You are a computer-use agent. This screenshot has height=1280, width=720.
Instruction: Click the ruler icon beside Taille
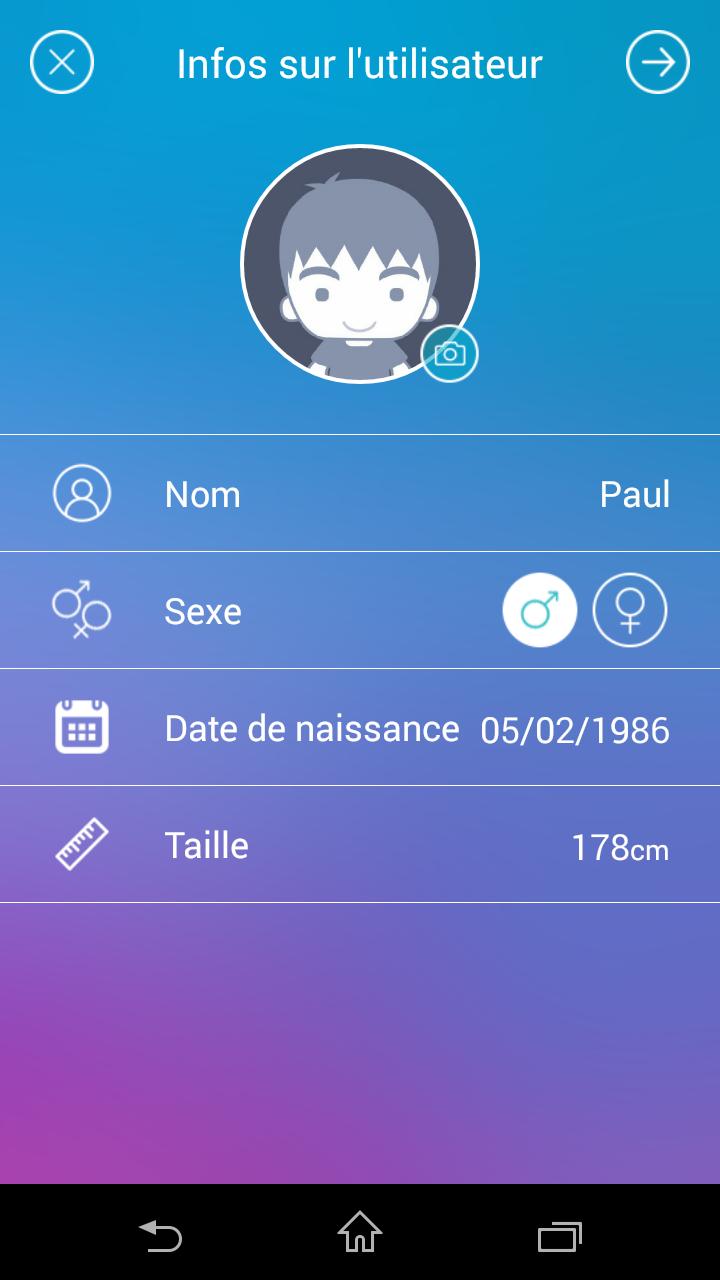[81, 843]
